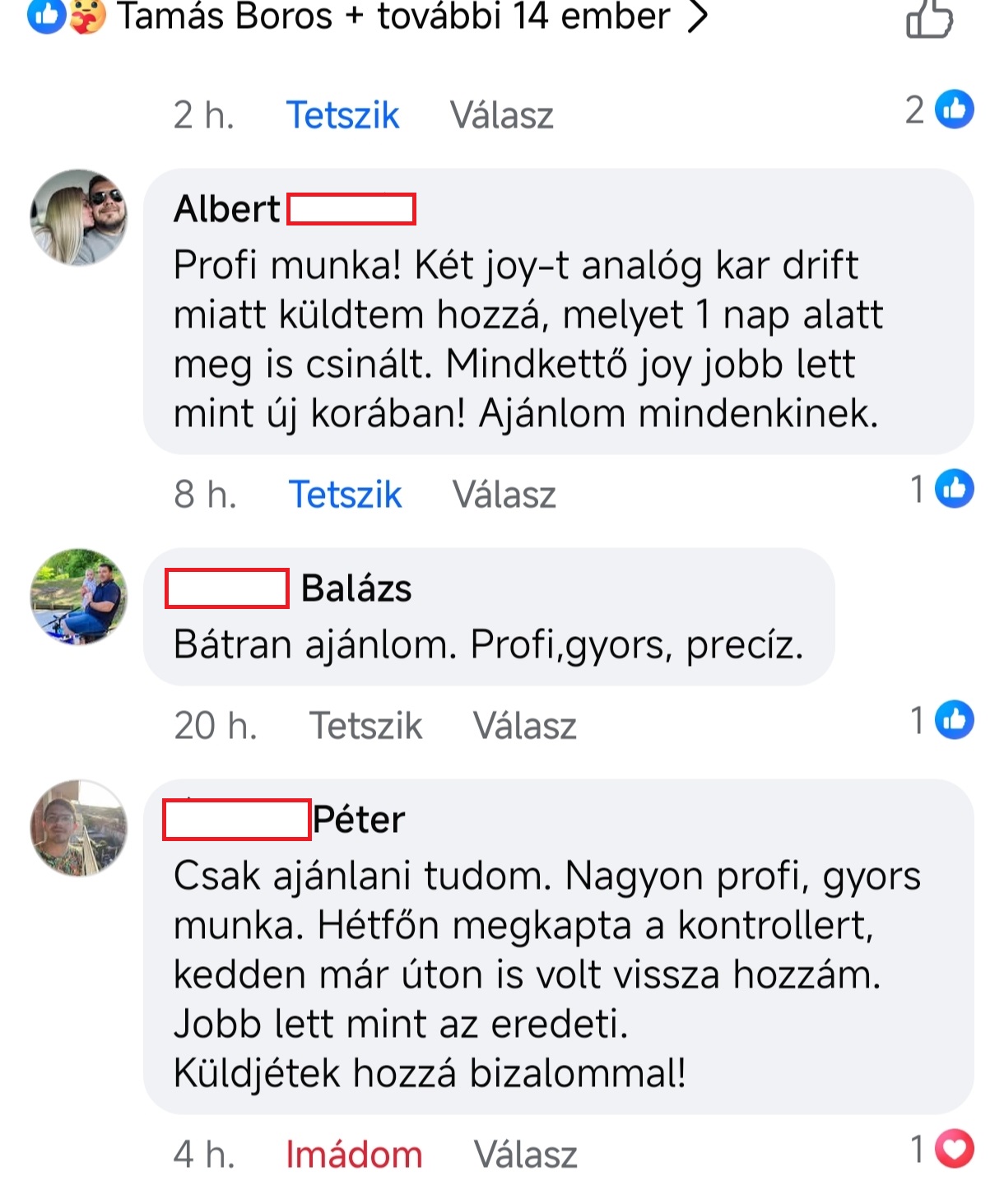Open Albert's profile picture
This screenshot has height=1204, width=1004.
click(x=79, y=217)
